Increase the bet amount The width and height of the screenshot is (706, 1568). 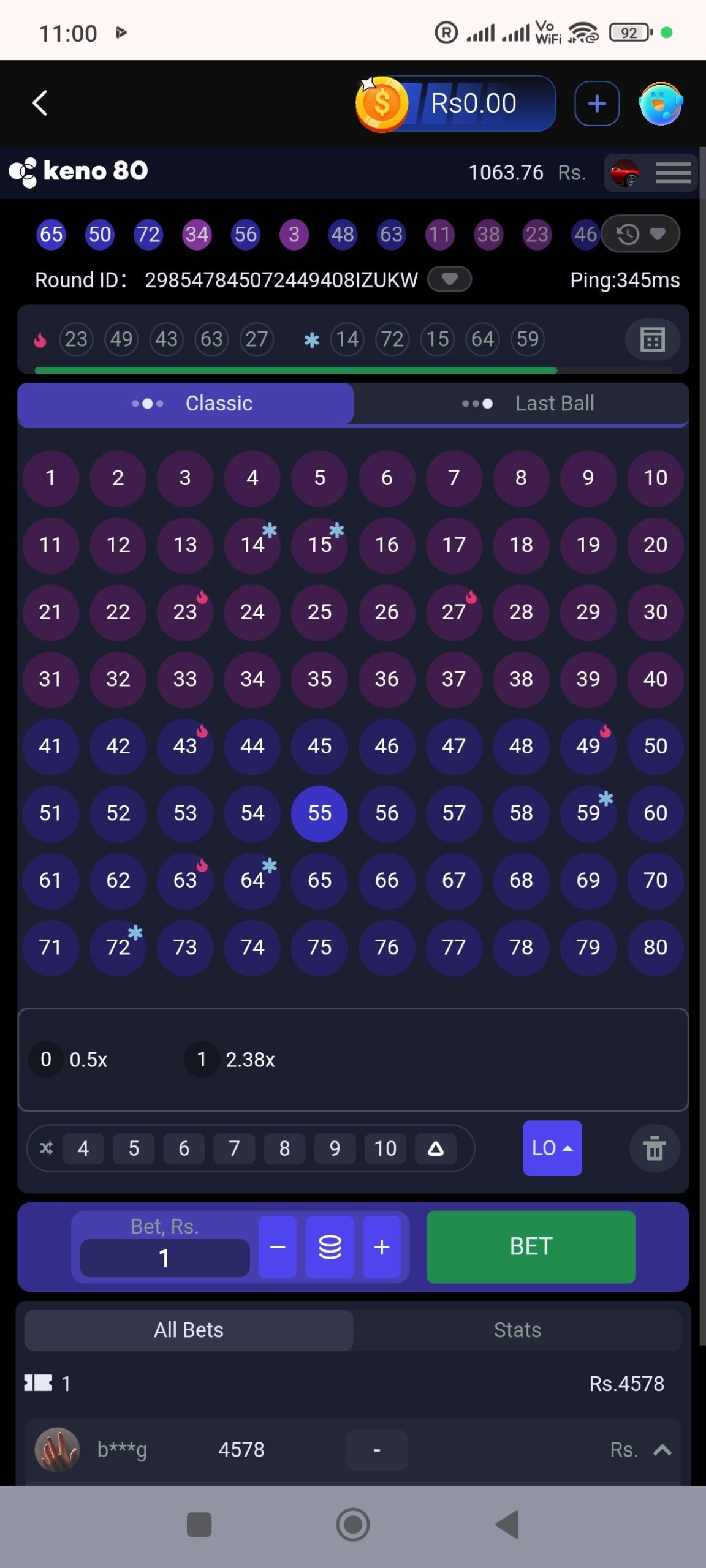[382, 1247]
